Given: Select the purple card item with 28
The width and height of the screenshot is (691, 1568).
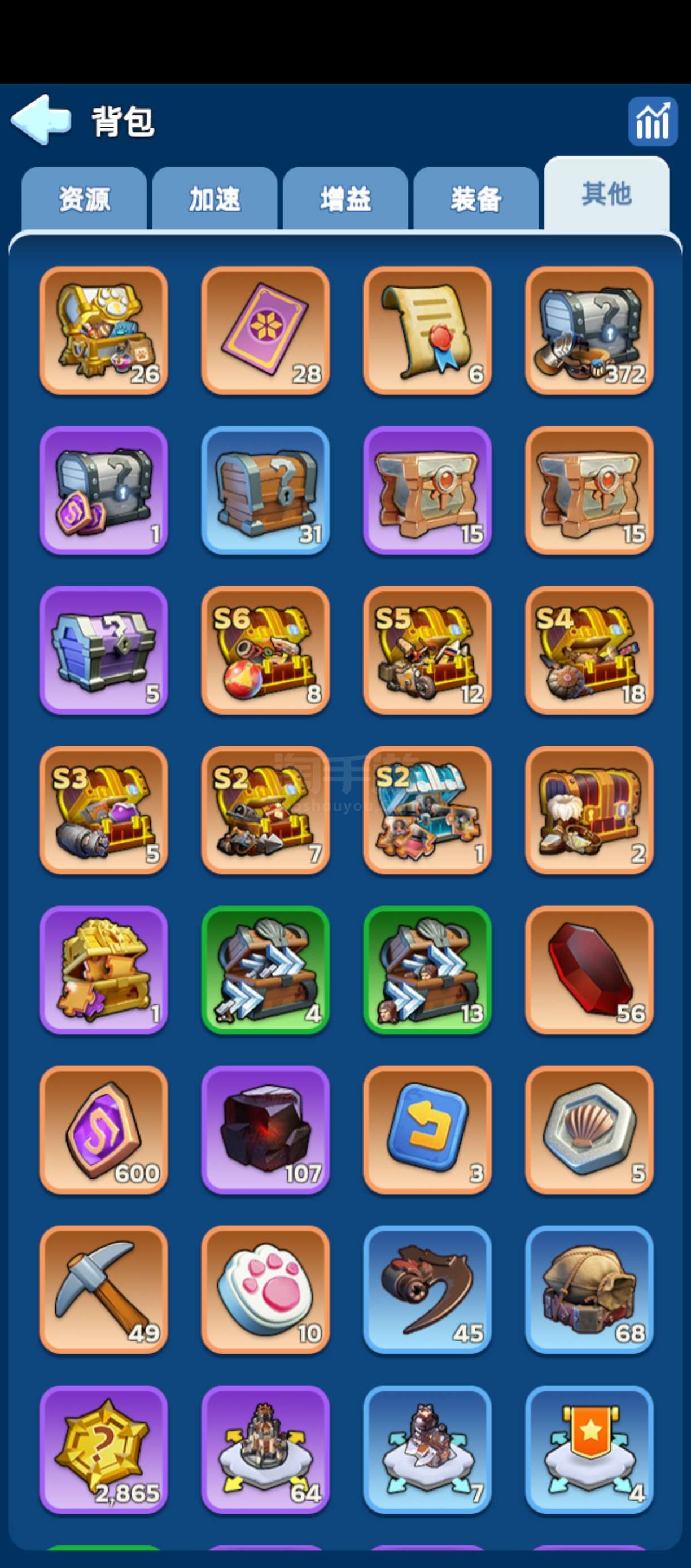Looking at the screenshot, I should pyautogui.click(x=265, y=330).
